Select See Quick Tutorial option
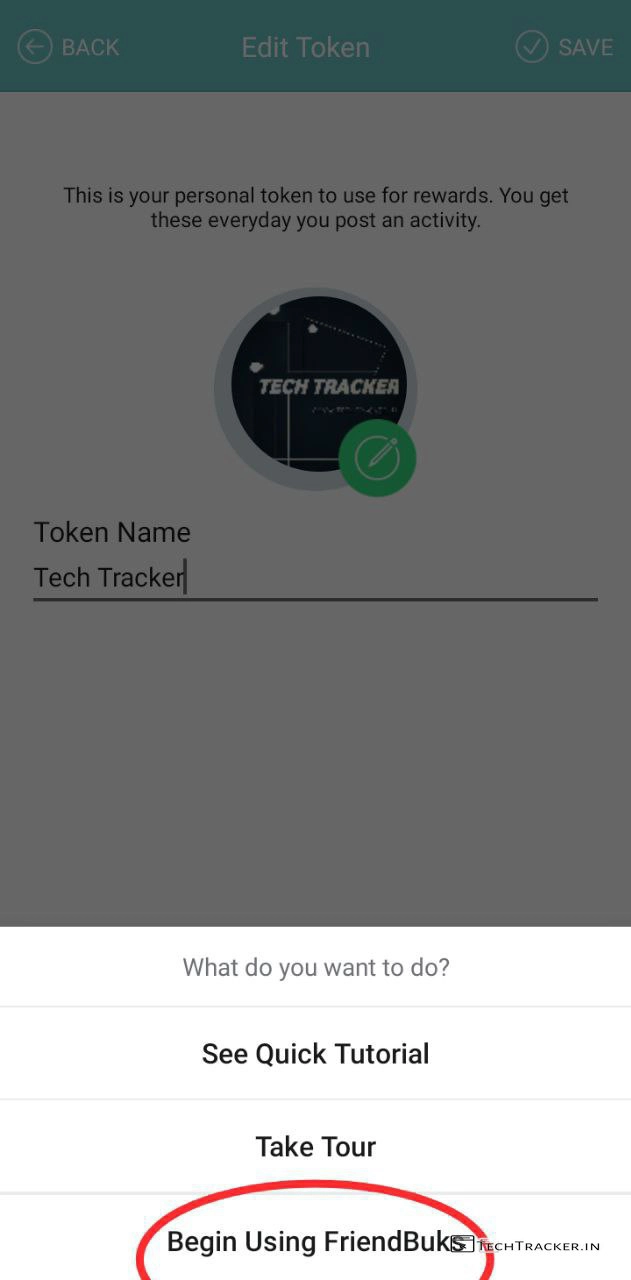 pyautogui.click(x=315, y=1054)
